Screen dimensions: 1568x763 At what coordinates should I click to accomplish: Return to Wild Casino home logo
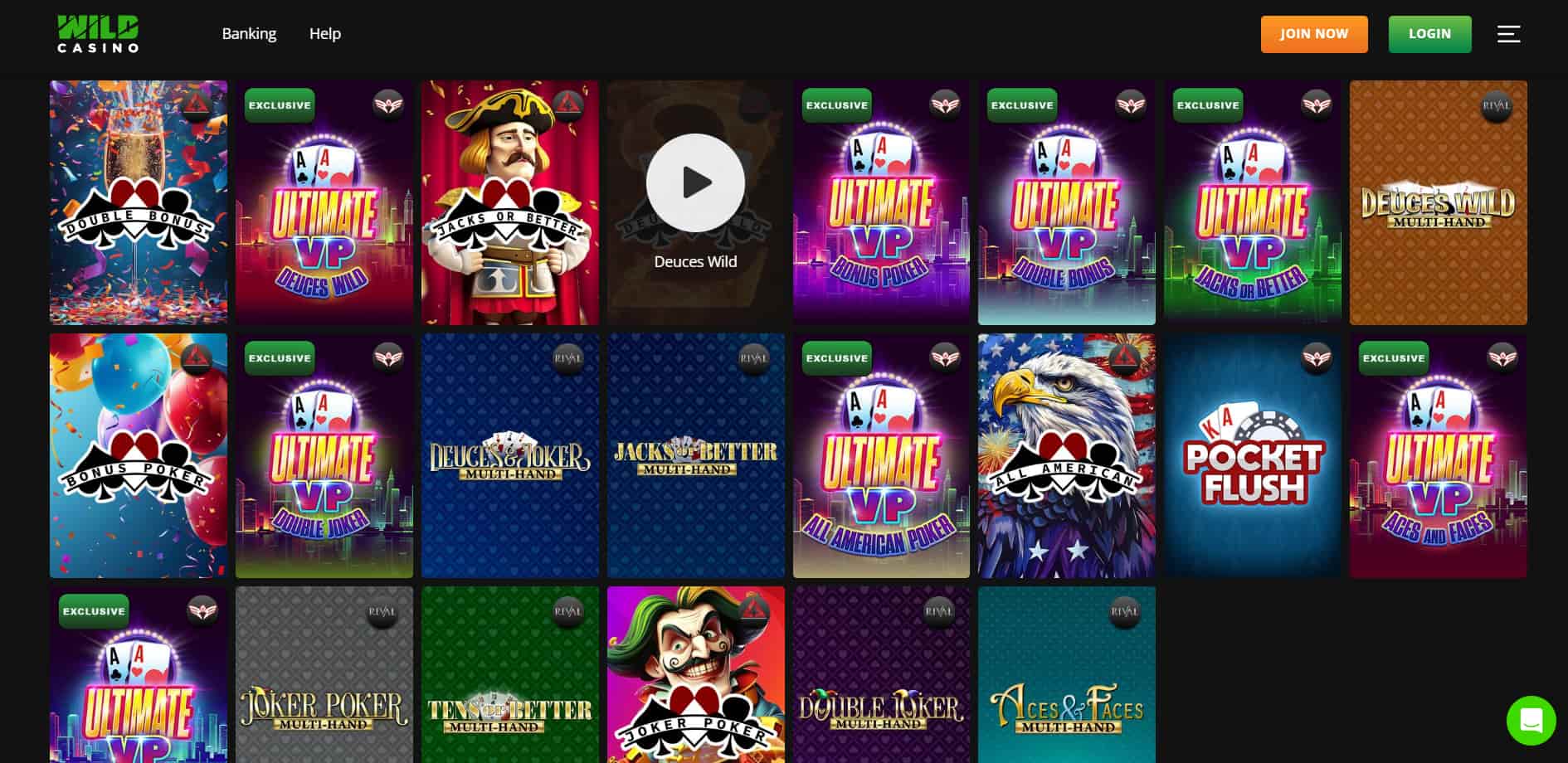98,34
